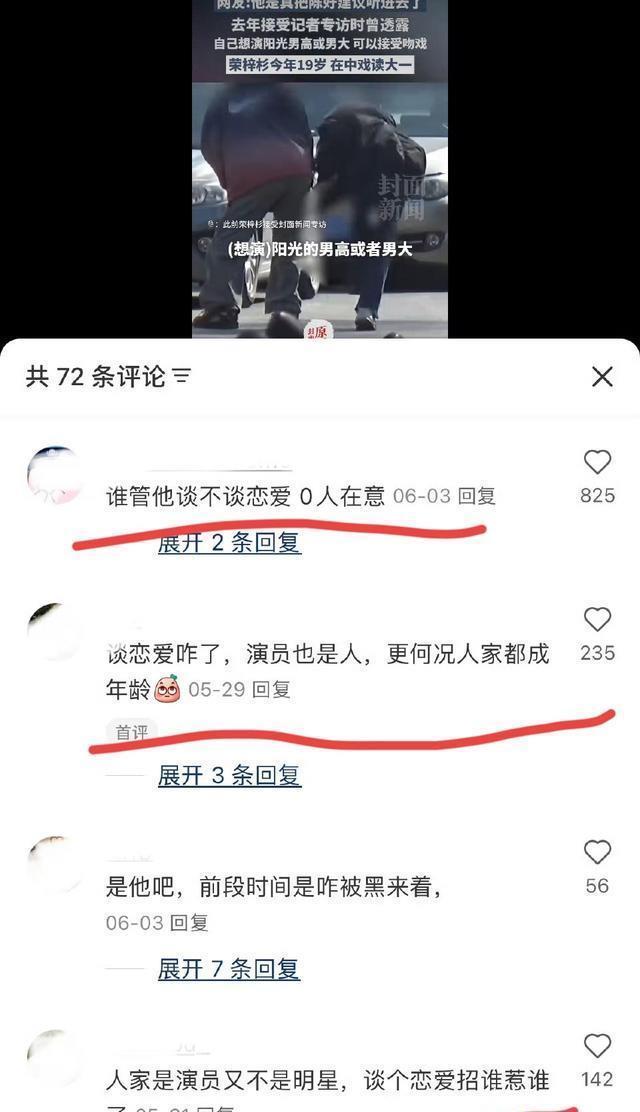
Task: Like the comment with 56 likes
Action: (x=597, y=853)
